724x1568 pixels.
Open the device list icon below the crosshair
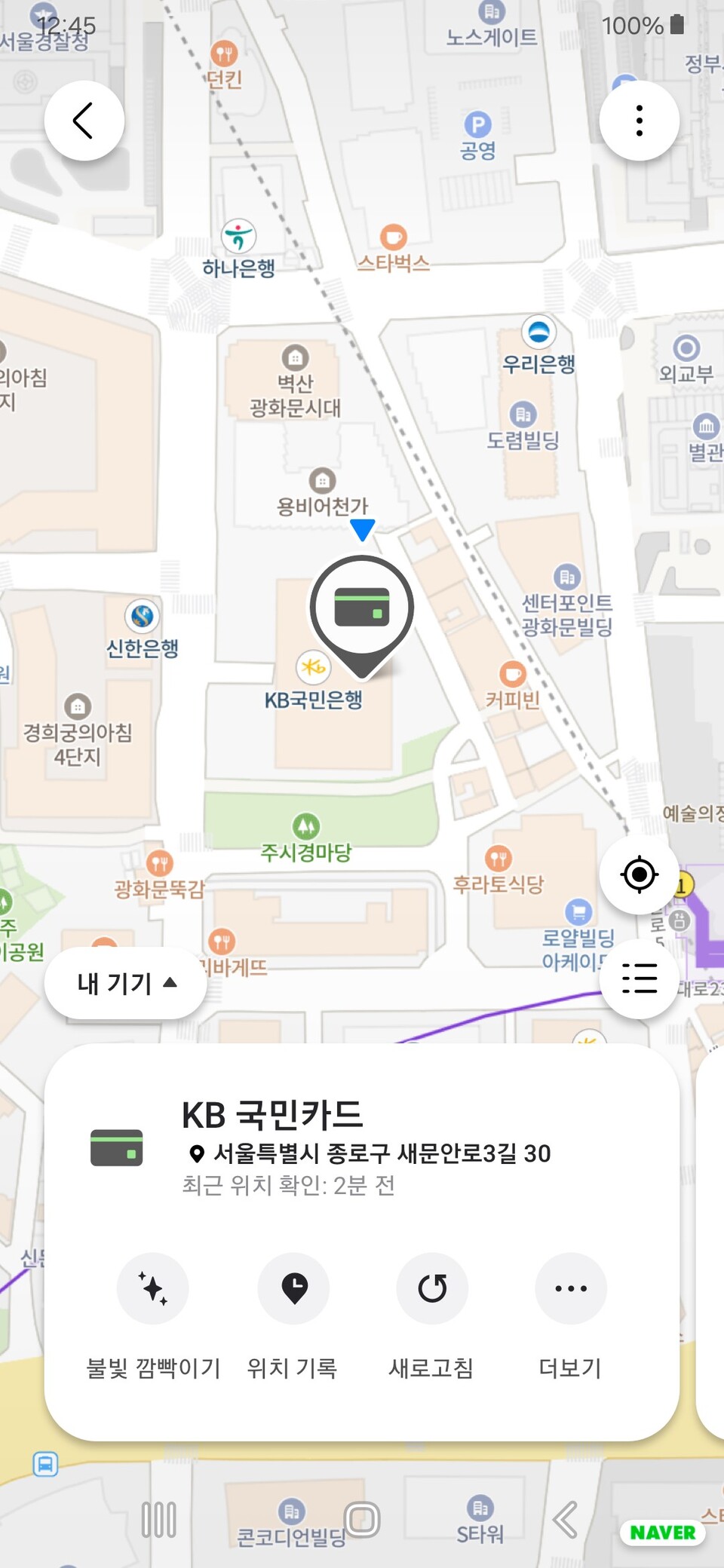tap(639, 979)
